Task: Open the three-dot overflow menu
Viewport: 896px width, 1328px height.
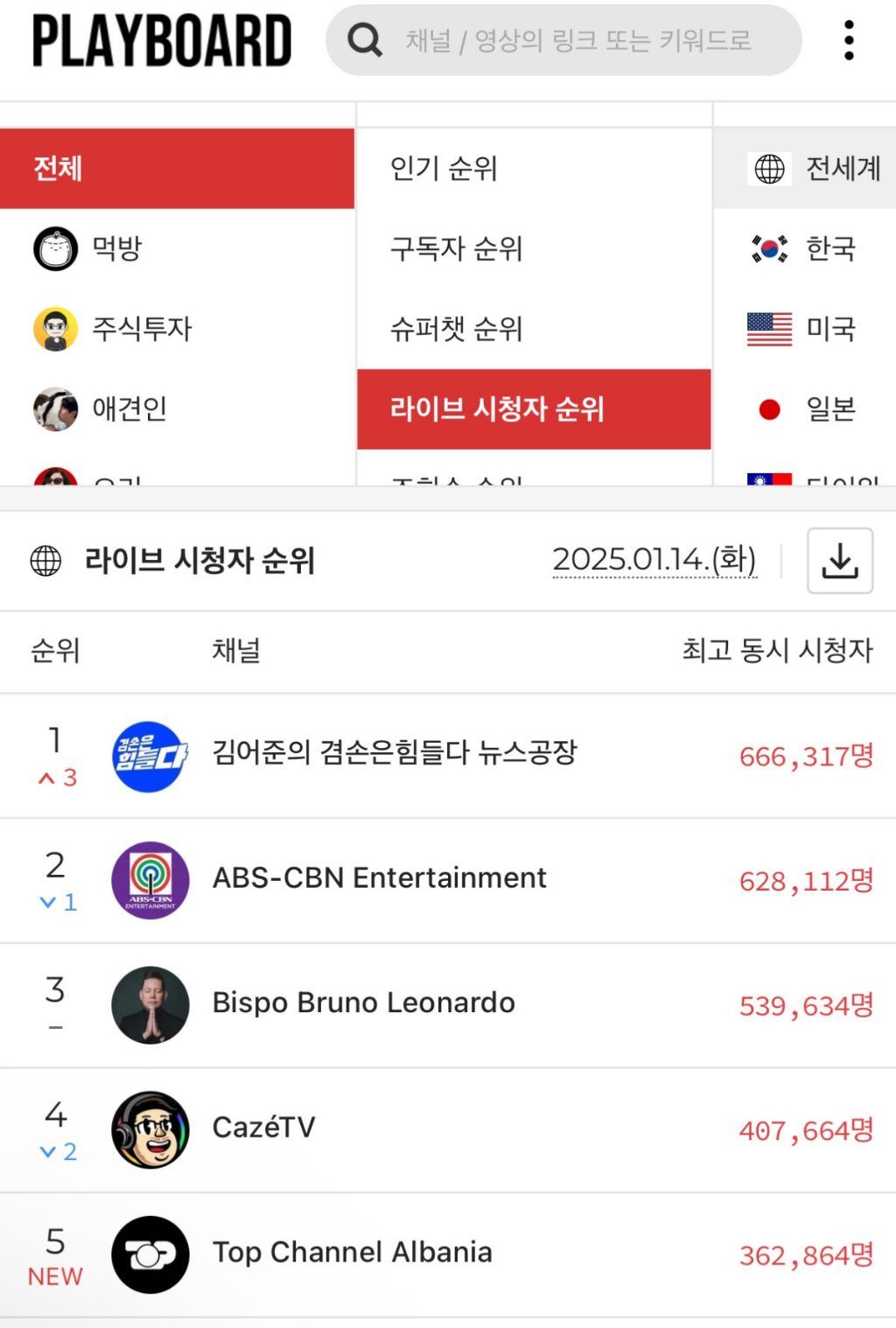Action: [x=848, y=38]
